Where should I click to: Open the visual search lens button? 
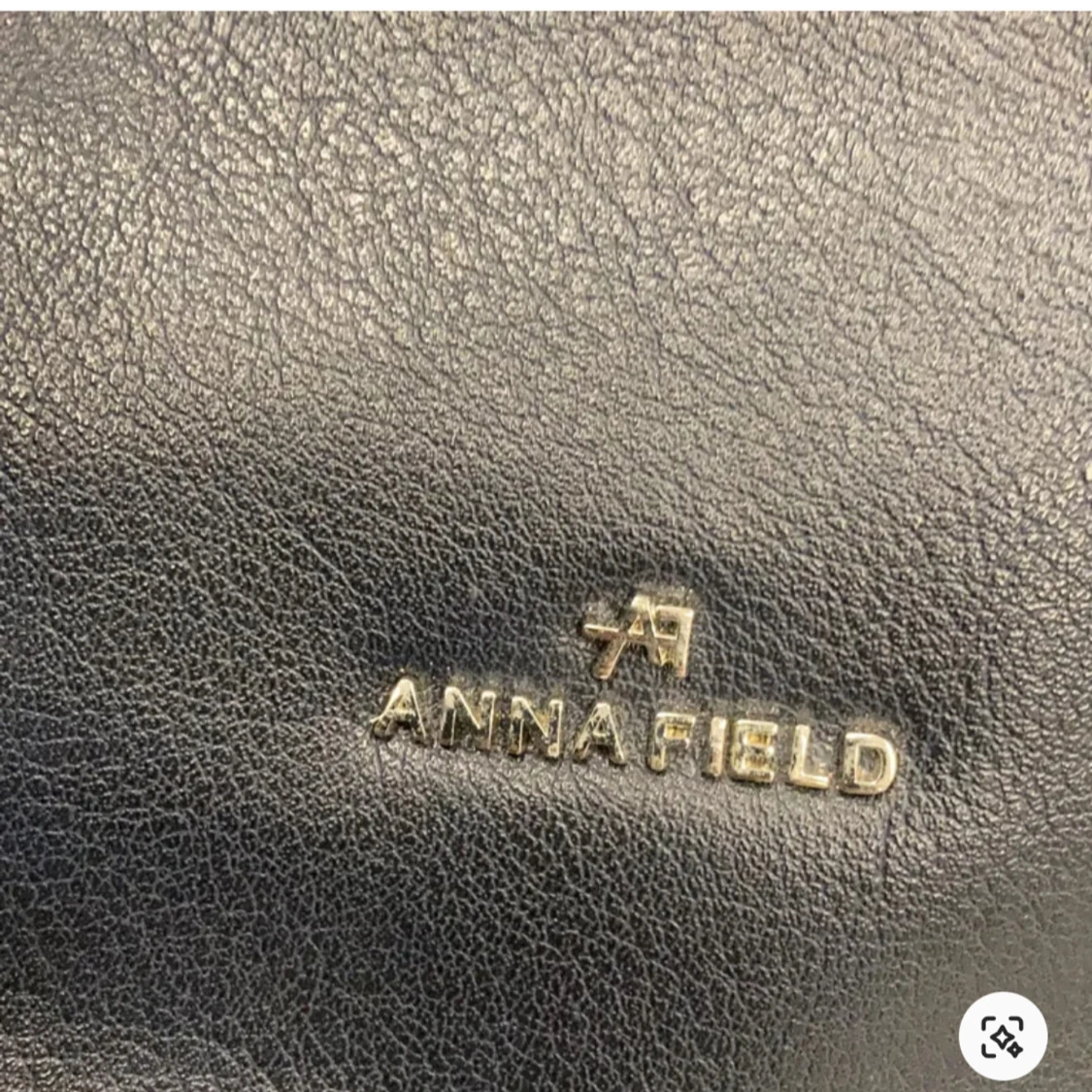coord(1002,1036)
